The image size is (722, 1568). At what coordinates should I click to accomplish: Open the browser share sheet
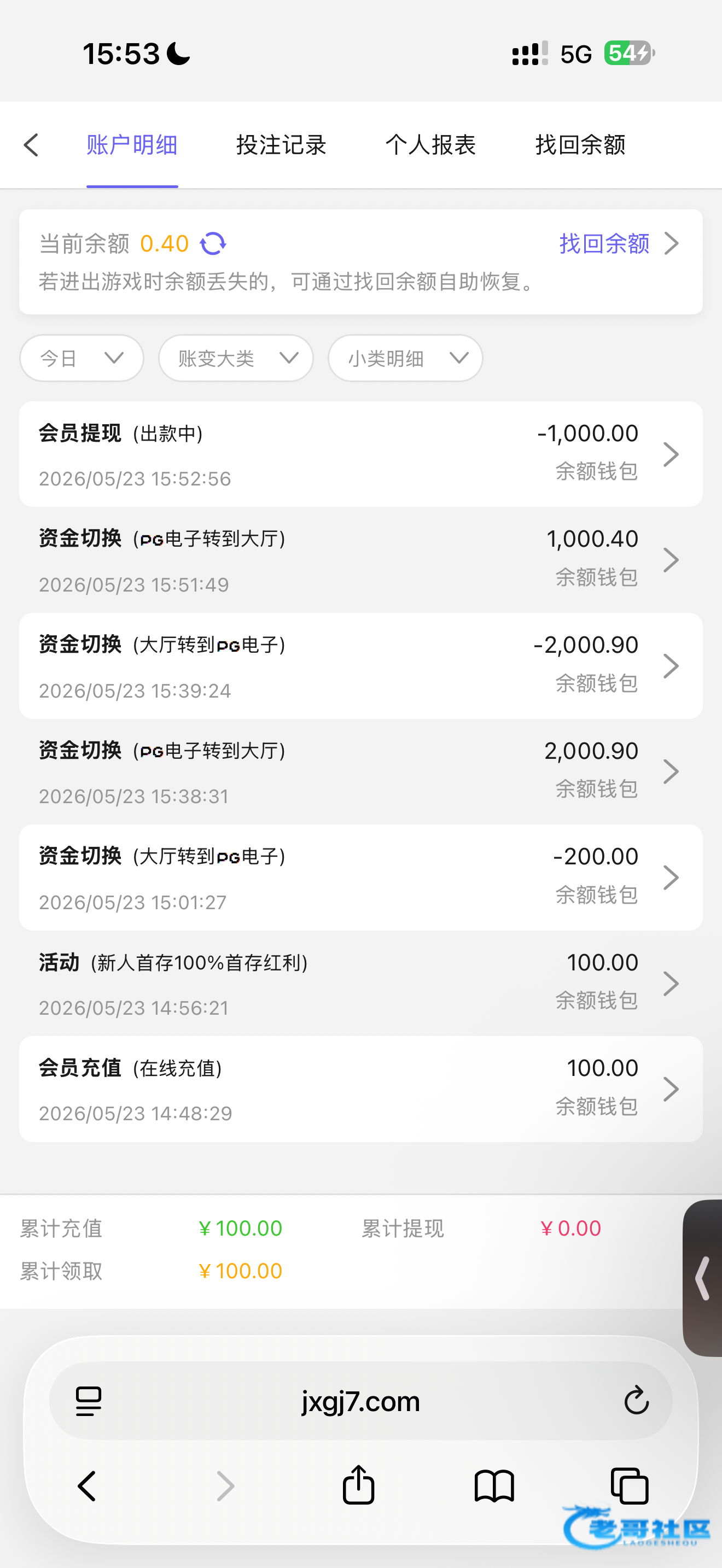[359, 1484]
